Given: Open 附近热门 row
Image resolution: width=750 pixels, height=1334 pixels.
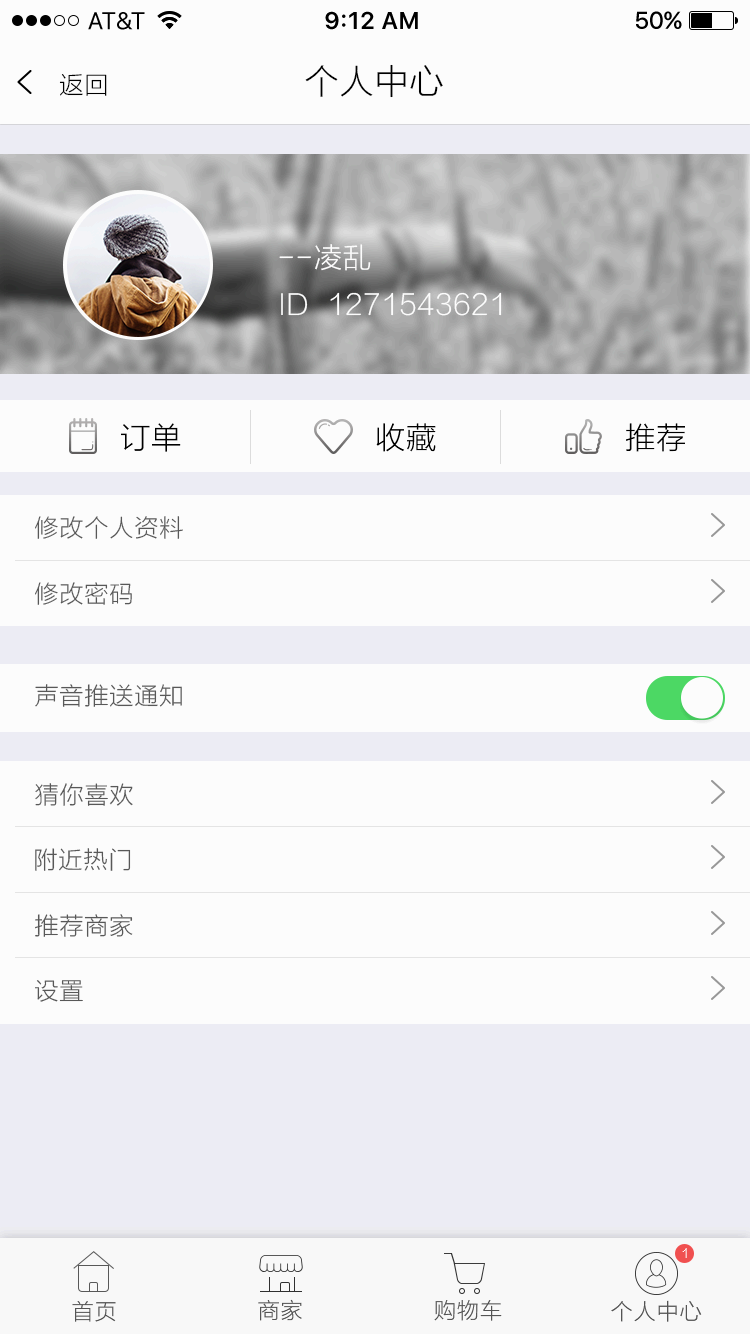Looking at the screenshot, I should coord(375,859).
